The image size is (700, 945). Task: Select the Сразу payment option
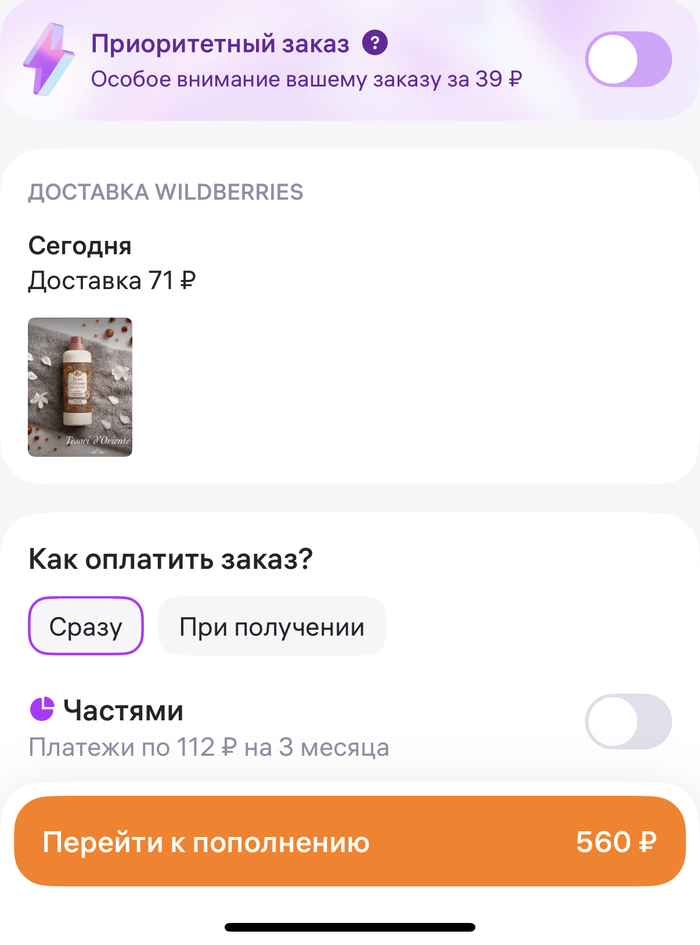86,627
